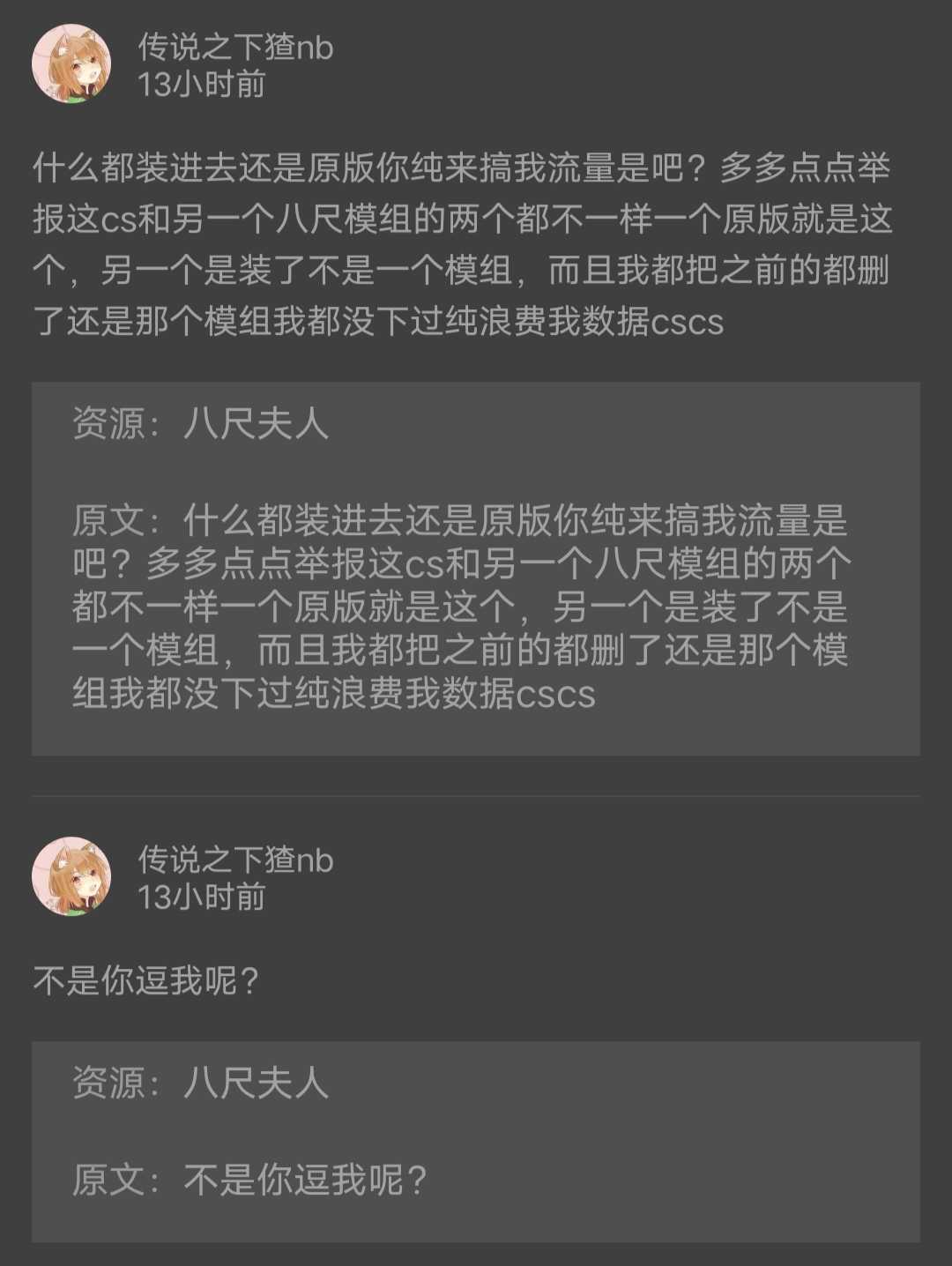Open commenter avatar above the "什么都装进去" comment
The height and width of the screenshot is (1266, 952).
71,64
